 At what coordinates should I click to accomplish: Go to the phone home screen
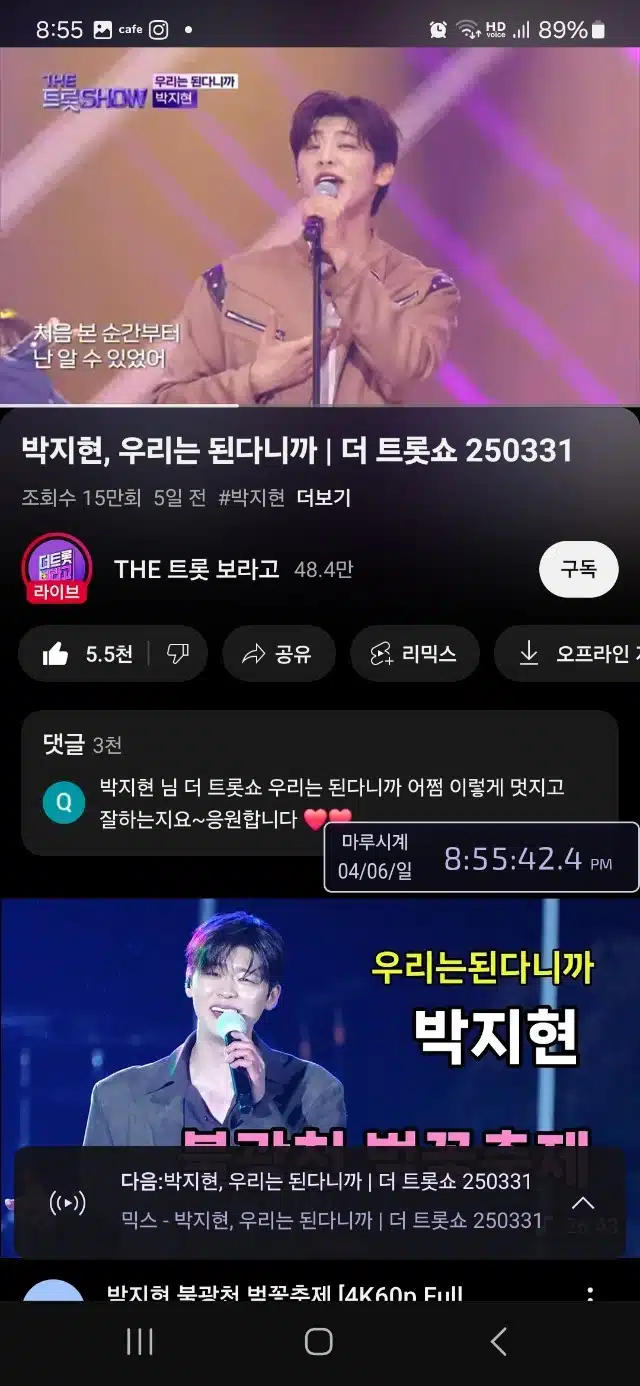[319, 1341]
